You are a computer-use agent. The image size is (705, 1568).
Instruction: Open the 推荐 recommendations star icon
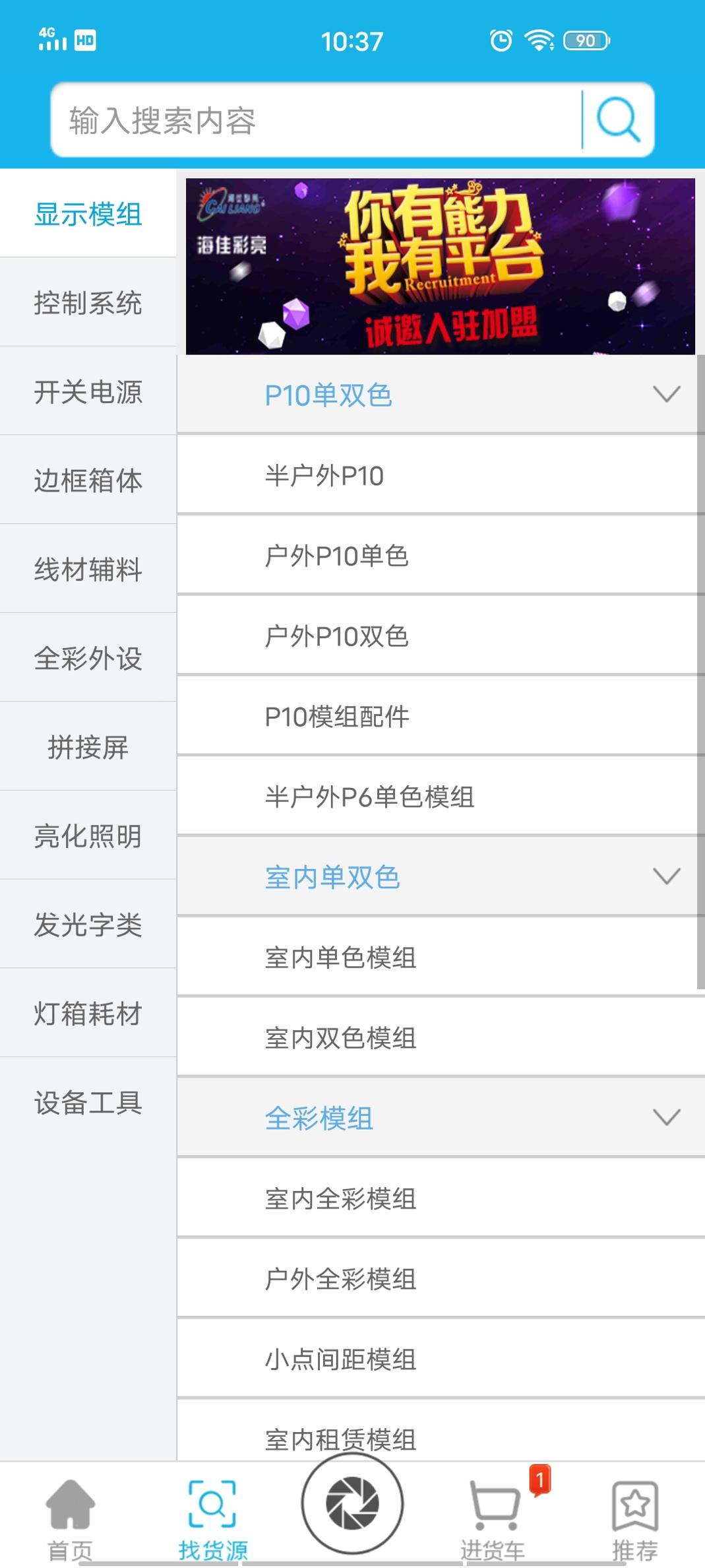click(x=634, y=1501)
